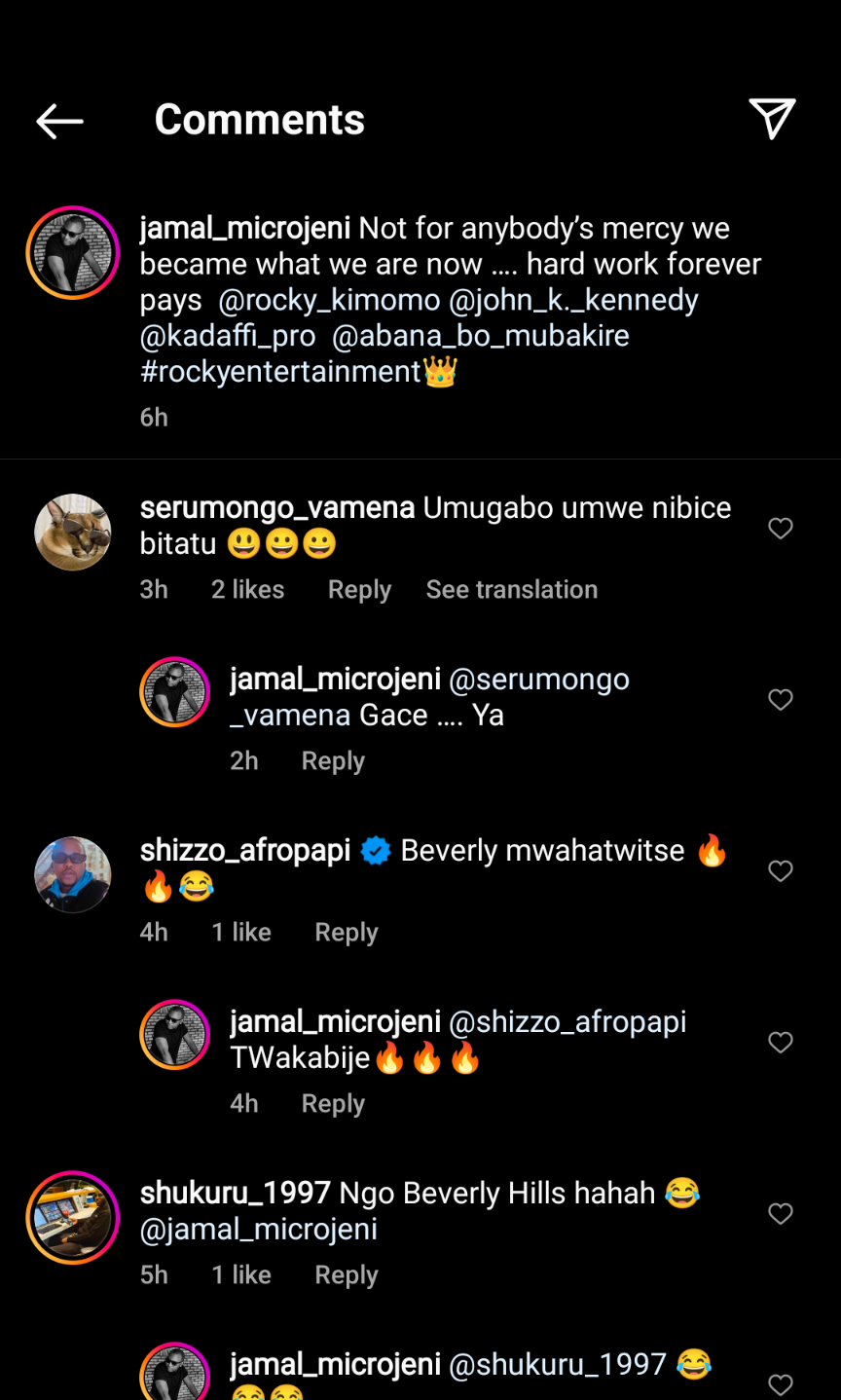Share the post via the send icon
This screenshot has width=841, height=1400.
(x=772, y=119)
